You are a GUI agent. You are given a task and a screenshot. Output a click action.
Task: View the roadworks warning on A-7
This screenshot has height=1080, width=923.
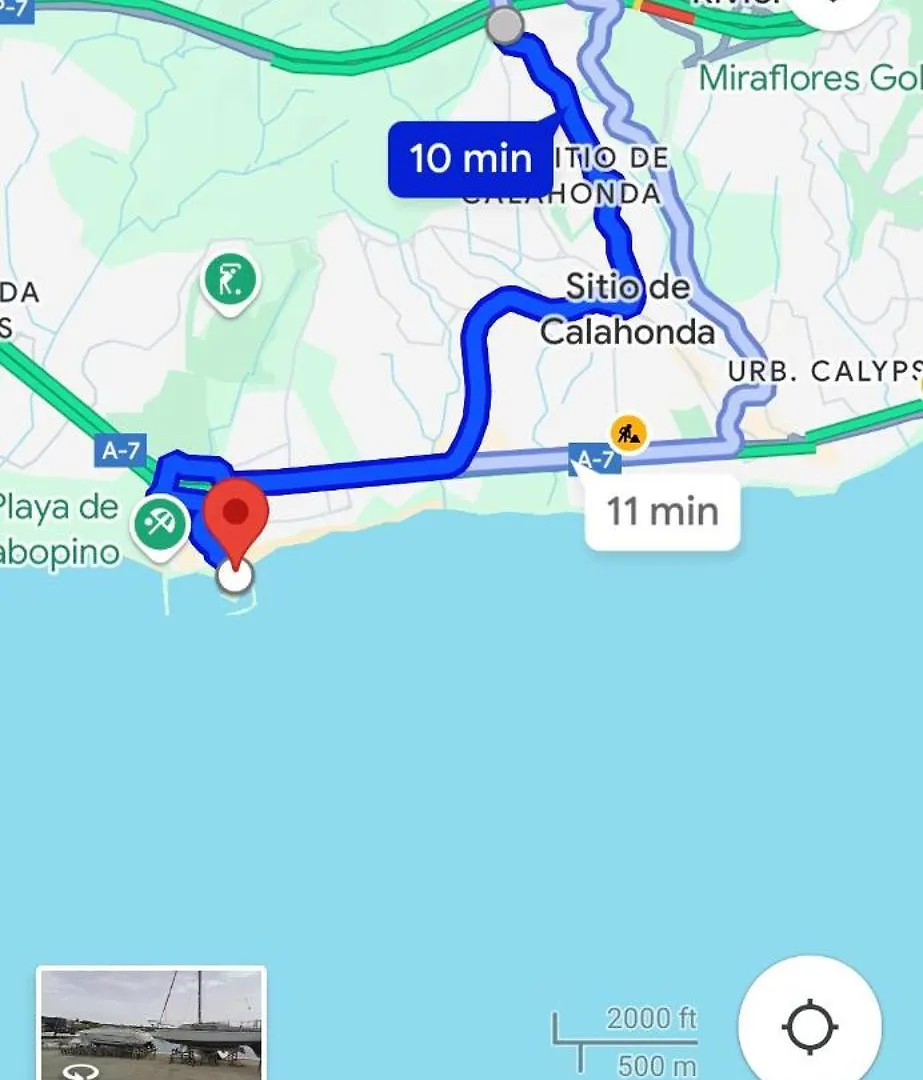(x=629, y=433)
